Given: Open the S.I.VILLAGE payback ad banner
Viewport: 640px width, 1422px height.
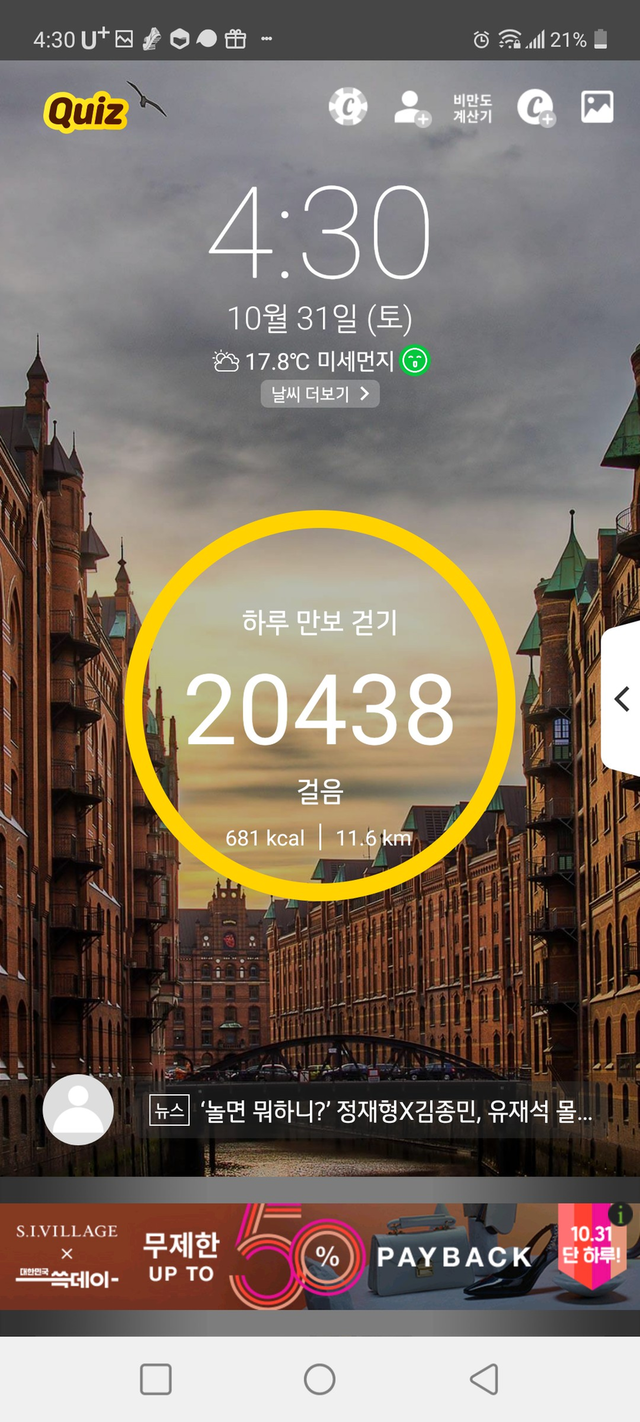Looking at the screenshot, I should pyautogui.click(x=320, y=1256).
